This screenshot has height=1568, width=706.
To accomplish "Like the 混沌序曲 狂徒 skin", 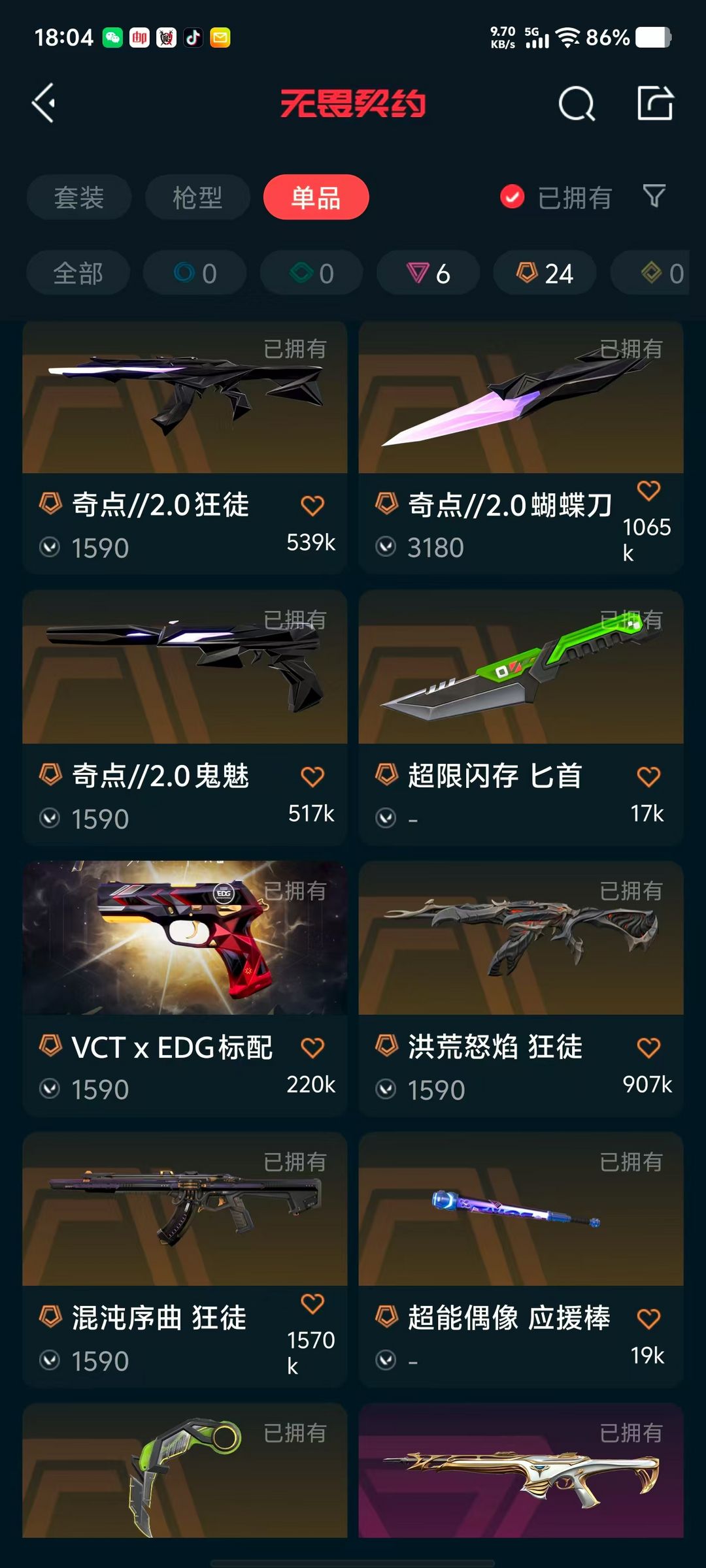I will [312, 1304].
